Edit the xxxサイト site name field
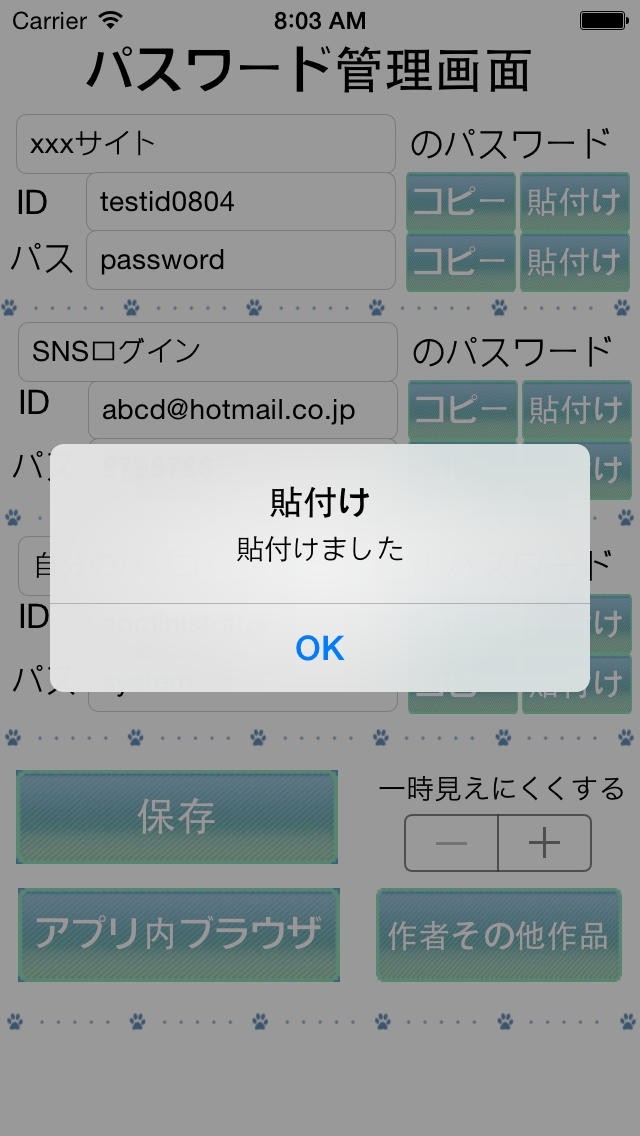This screenshot has height=1136, width=640. (x=206, y=144)
